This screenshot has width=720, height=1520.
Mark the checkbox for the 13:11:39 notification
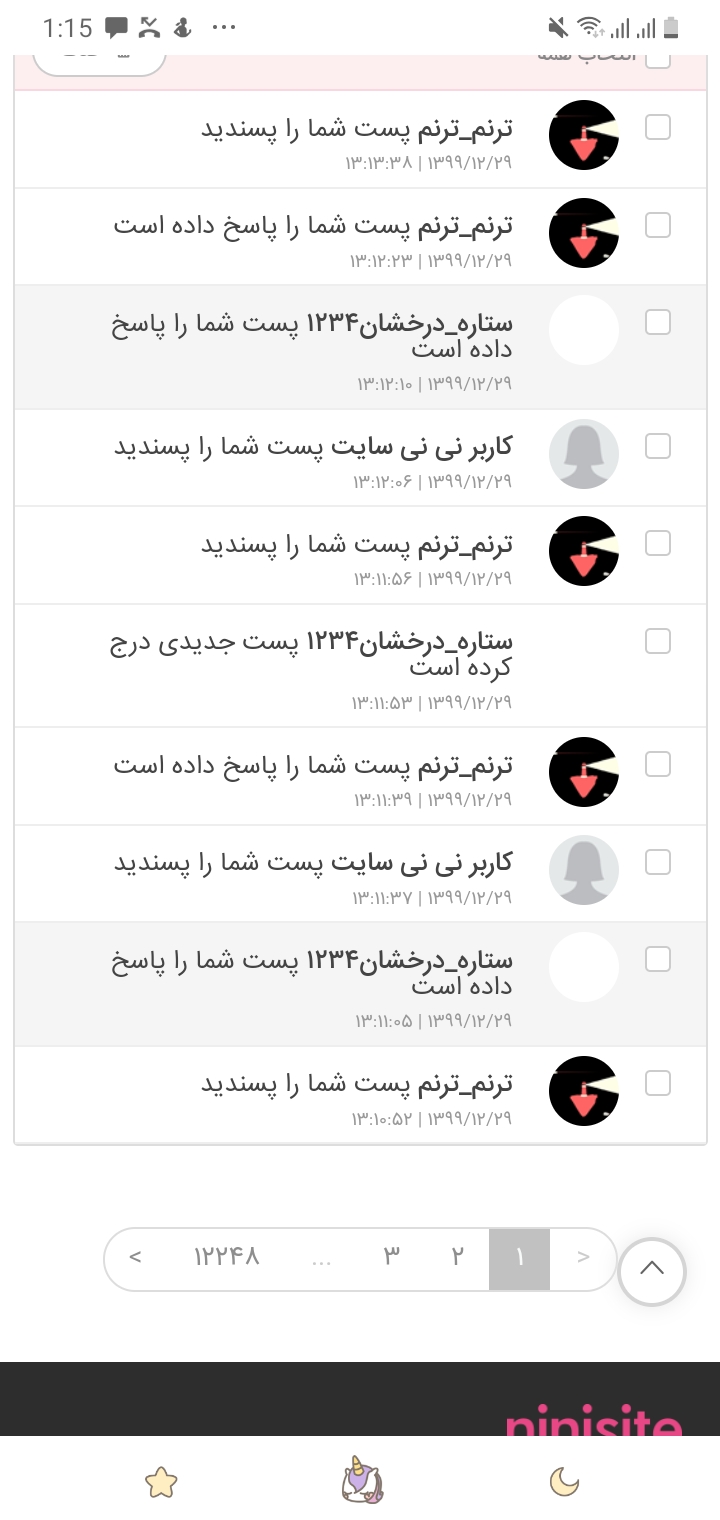tap(658, 764)
